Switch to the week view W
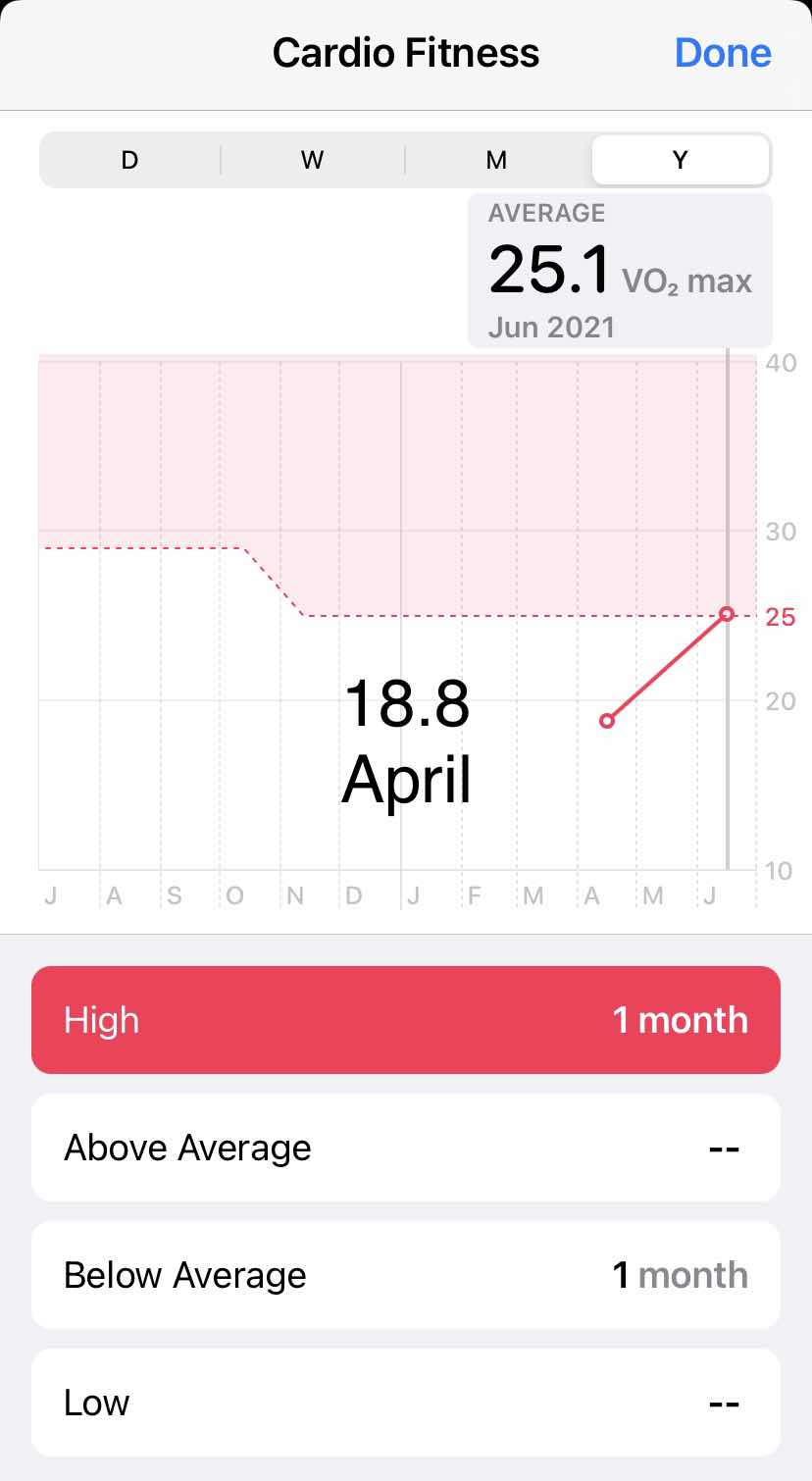Image resolution: width=812 pixels, height=1481 pixels. point(313,160)
